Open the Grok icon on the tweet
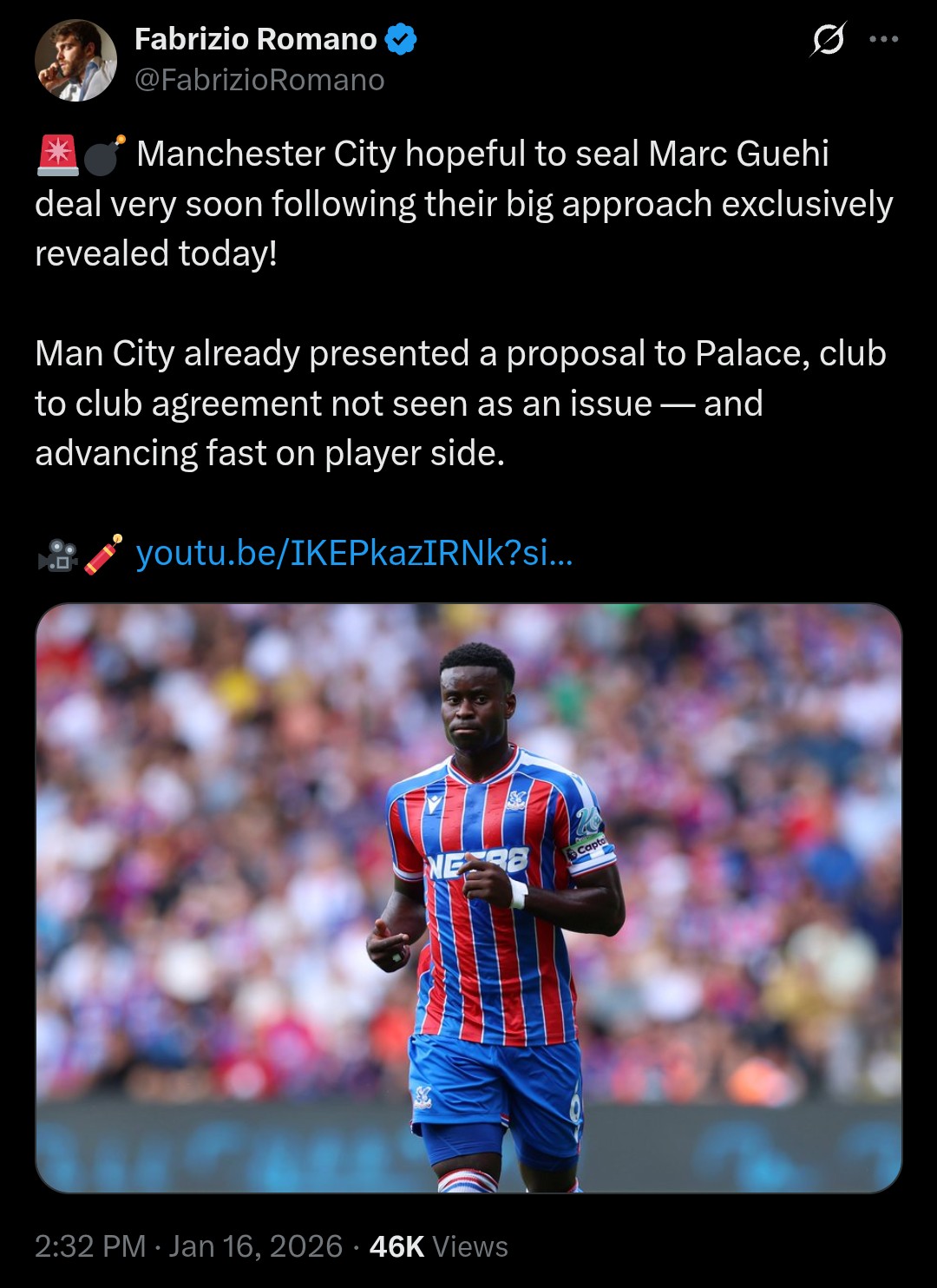The height and width of the screenshot is (1288, 937). pyautogui.click(x=828, y=39)
